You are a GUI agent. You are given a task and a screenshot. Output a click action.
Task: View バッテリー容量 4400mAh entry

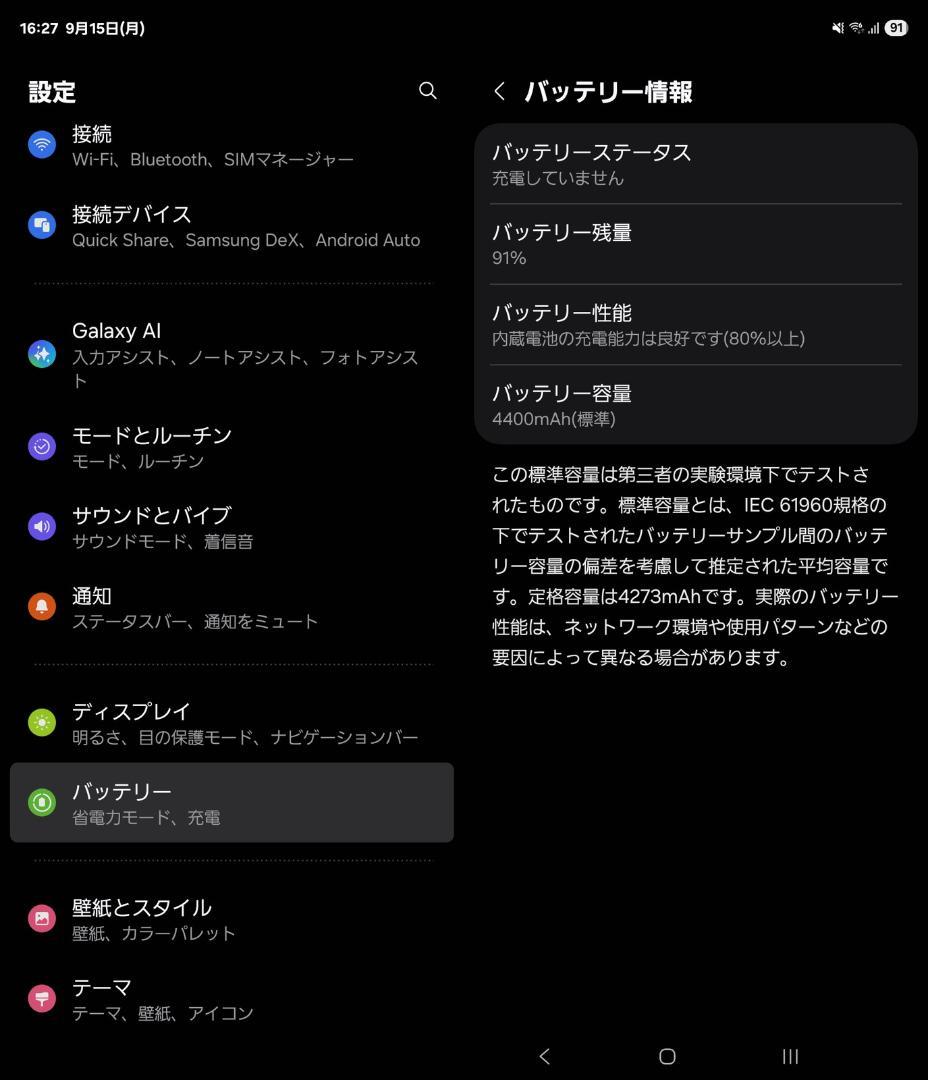(695, 405)
